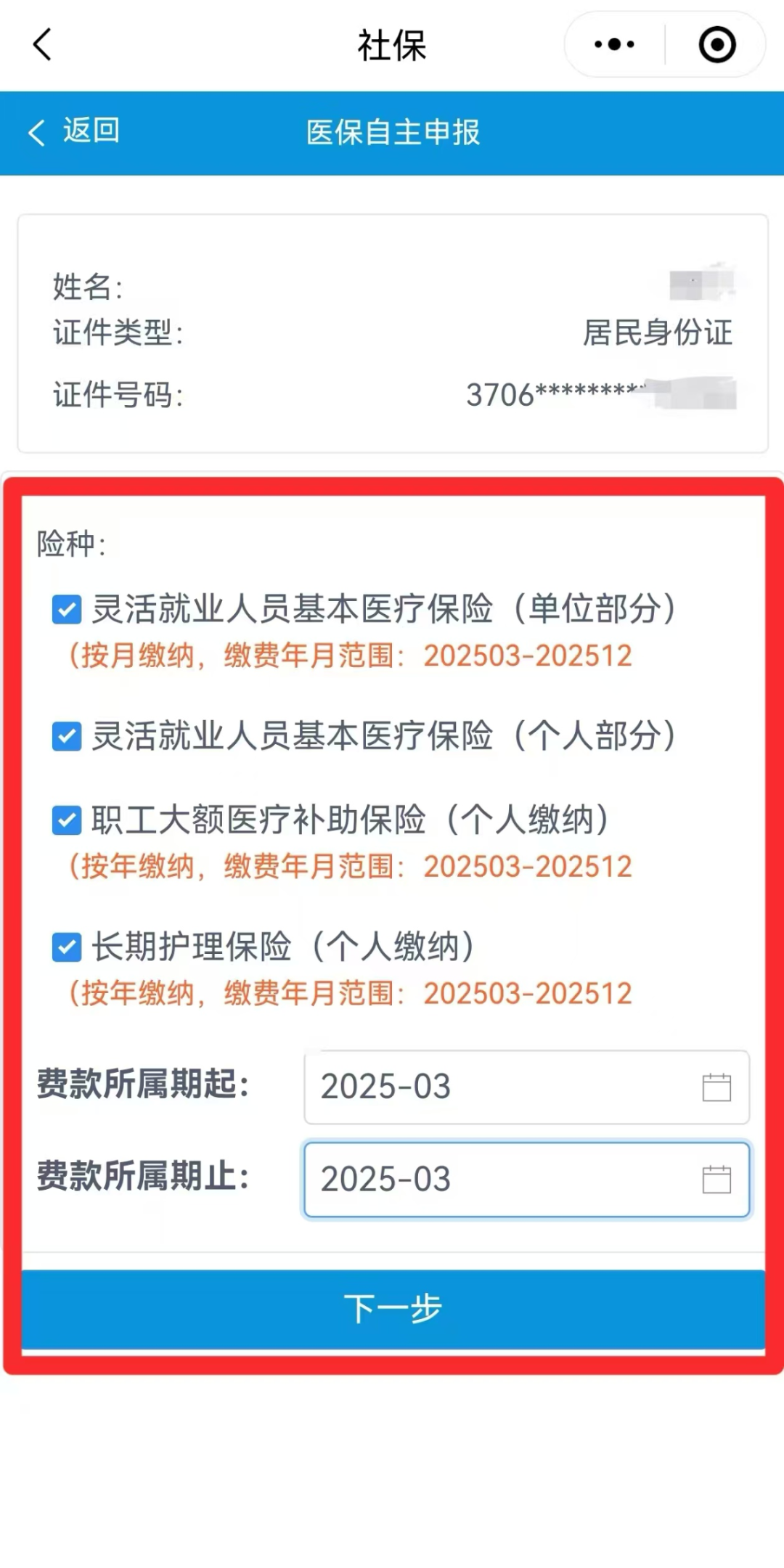Viewport: 784px width, 1568px height.
Task: Toggle 职工大额医疗补助保险（个人缴纳） checkbox
Action: (x=67, y=820)
